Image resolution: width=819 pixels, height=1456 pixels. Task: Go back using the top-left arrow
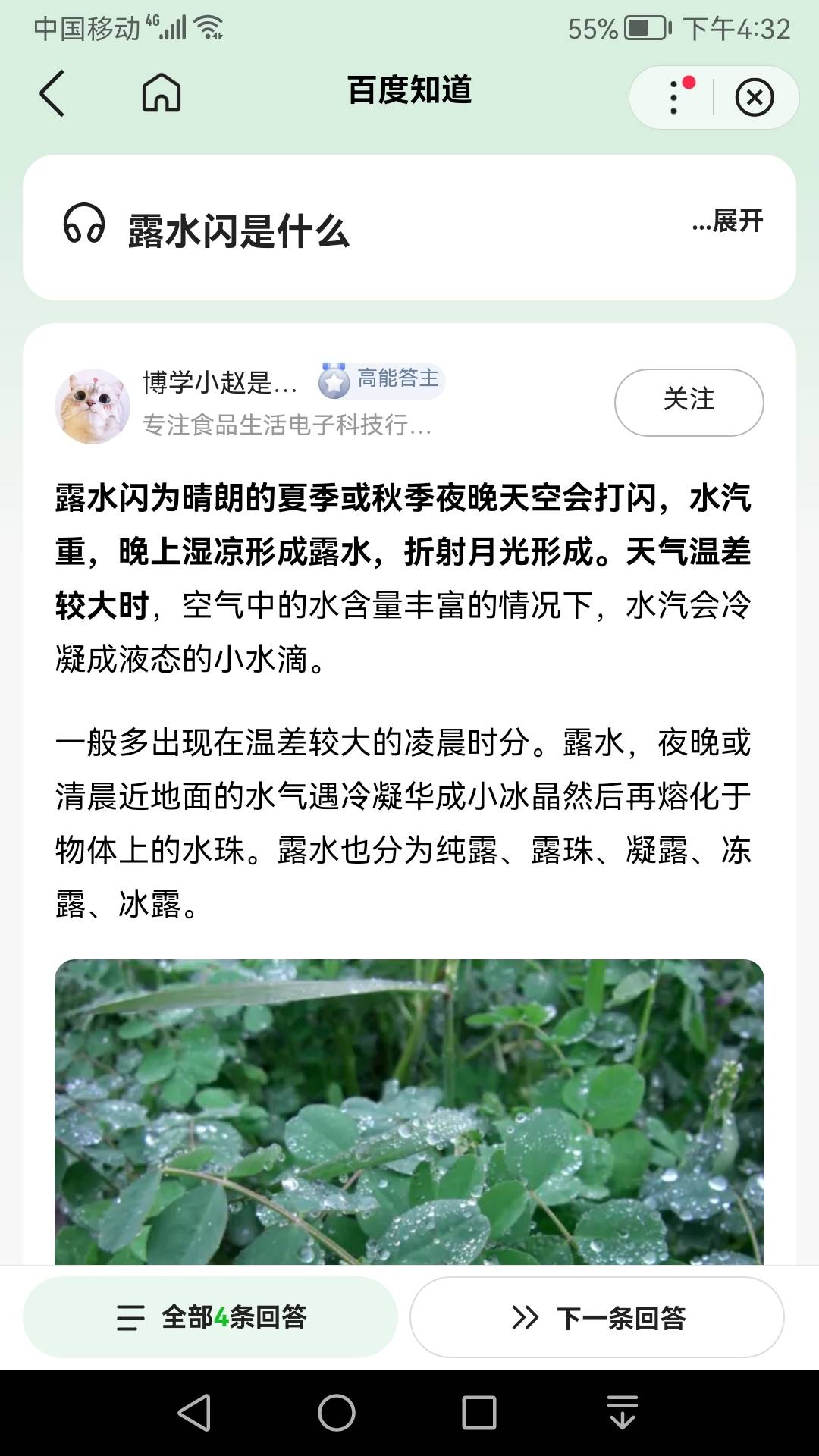coord(52,93)
